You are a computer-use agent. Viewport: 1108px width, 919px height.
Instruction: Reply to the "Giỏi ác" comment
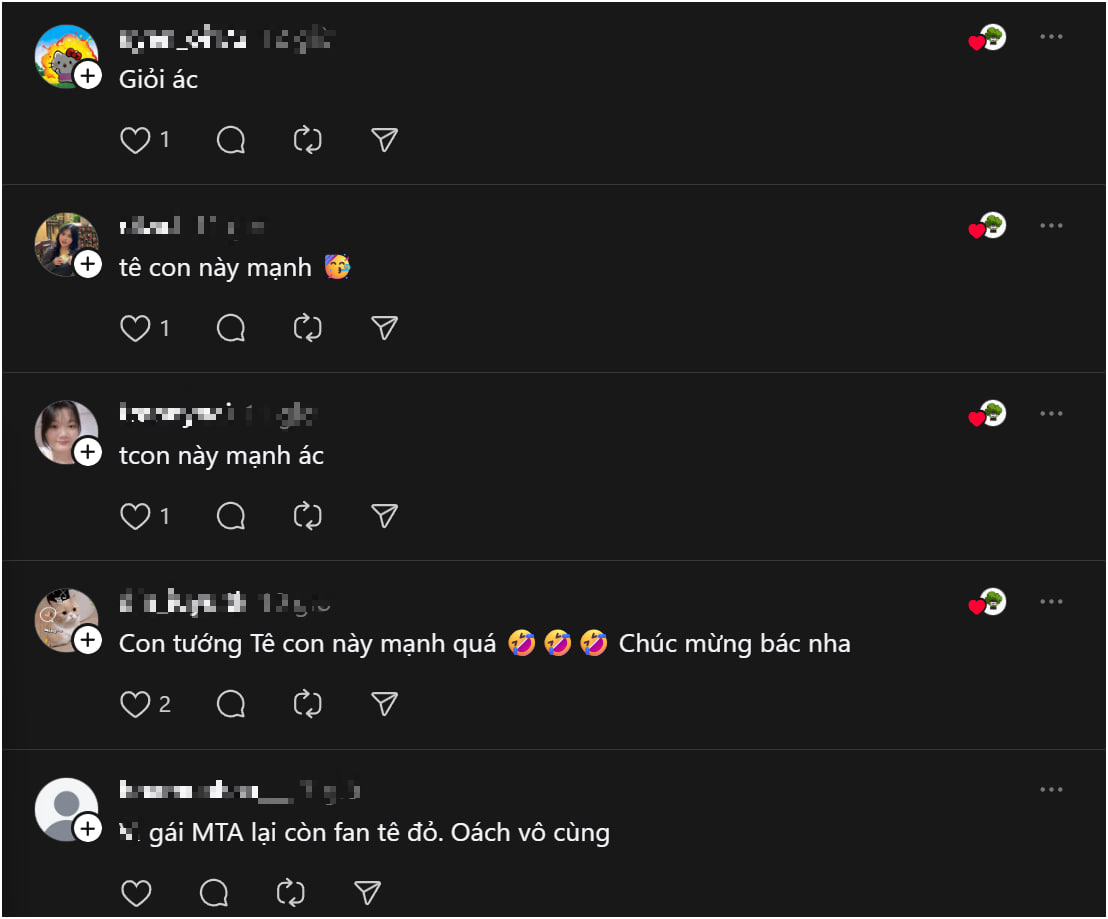[x=231, y=140]
